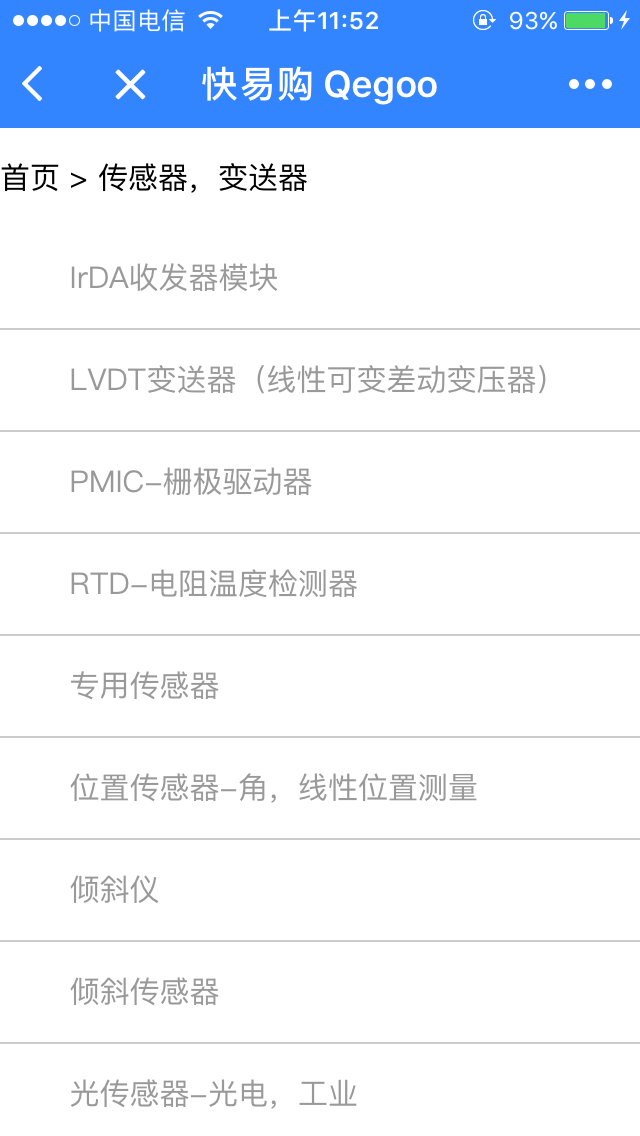The image size is (640, 1136).
Task: Open the three-dot overflow menu
Action: 590,84
